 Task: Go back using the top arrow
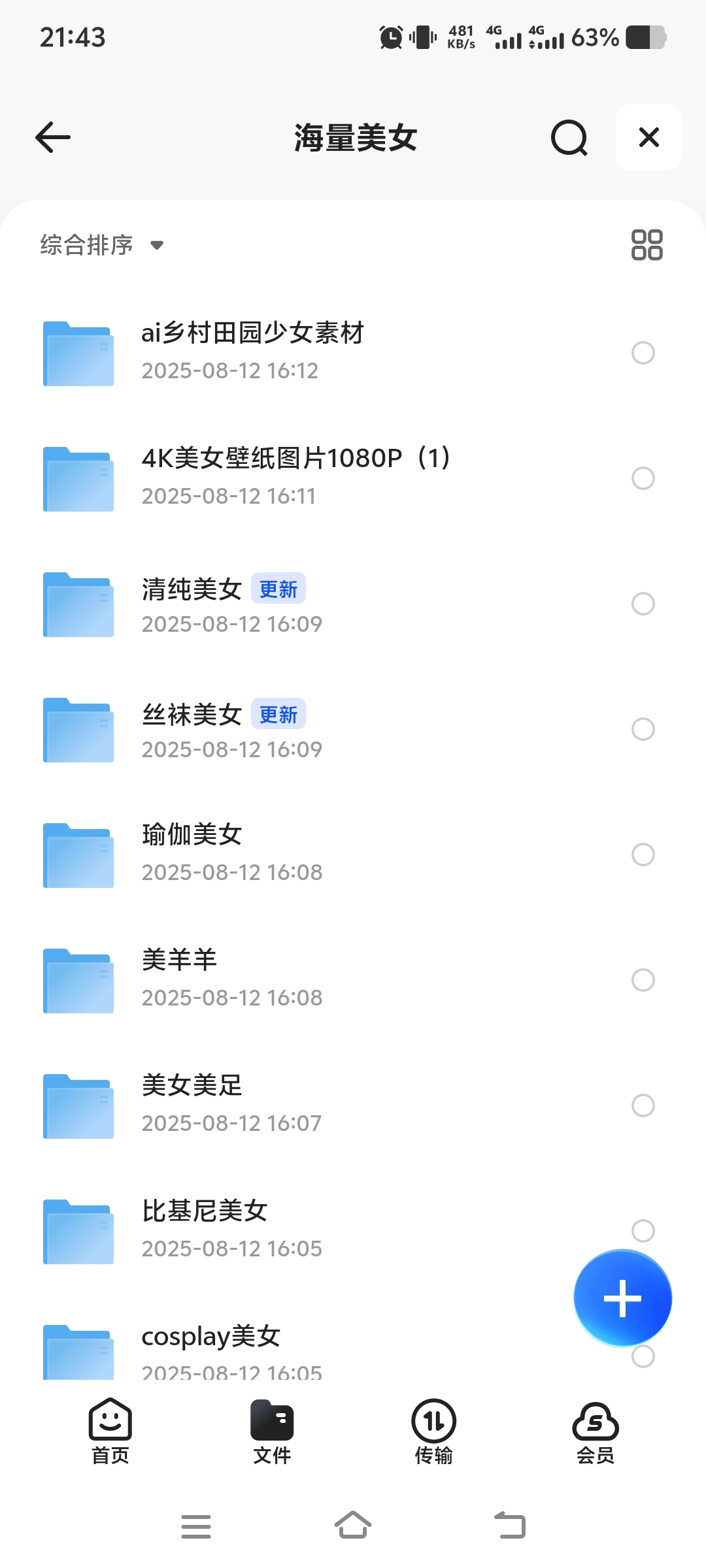click(53, 137)
